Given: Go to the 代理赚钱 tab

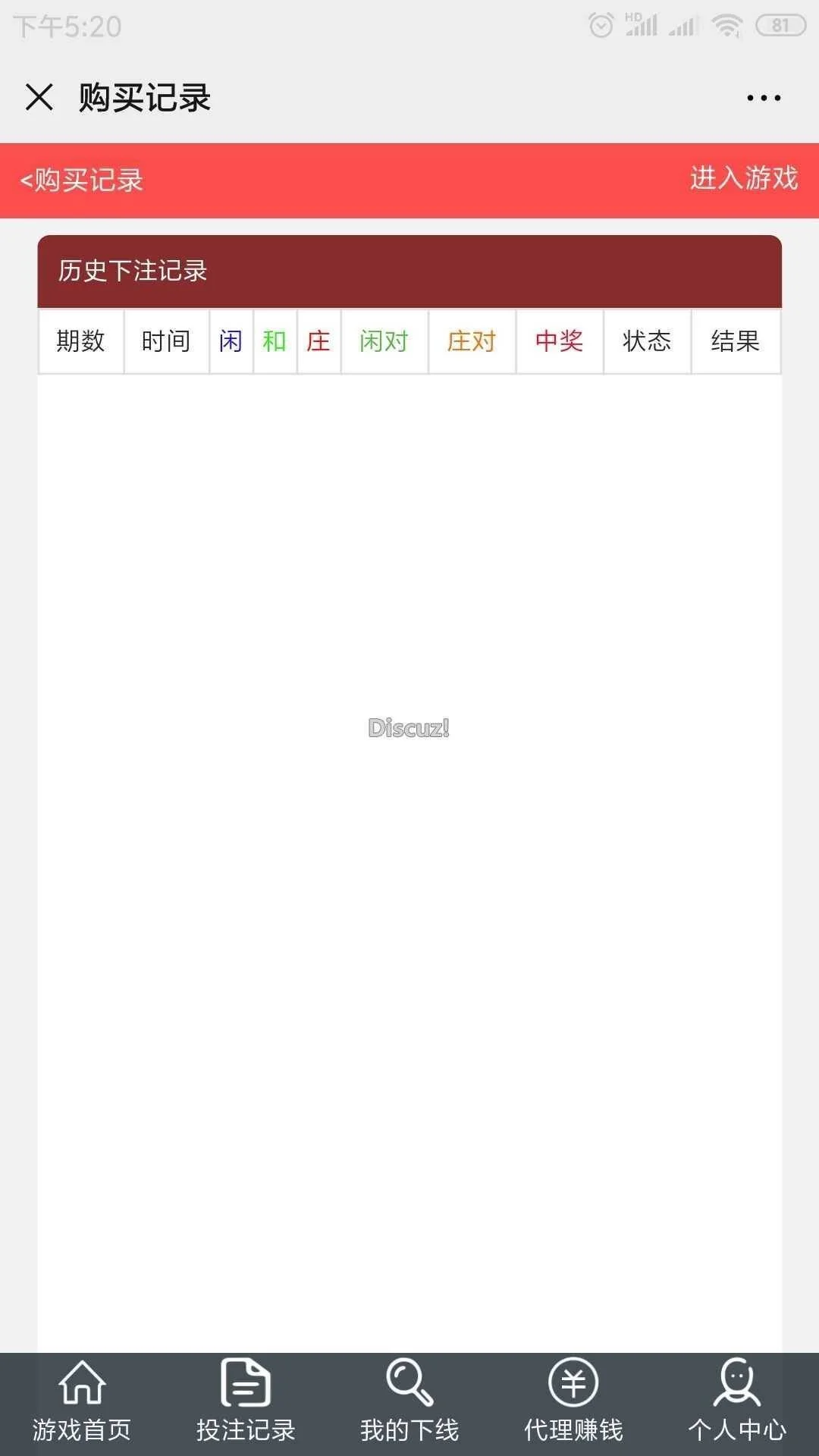Looking at the screenshot, I should pos(573,1403).
